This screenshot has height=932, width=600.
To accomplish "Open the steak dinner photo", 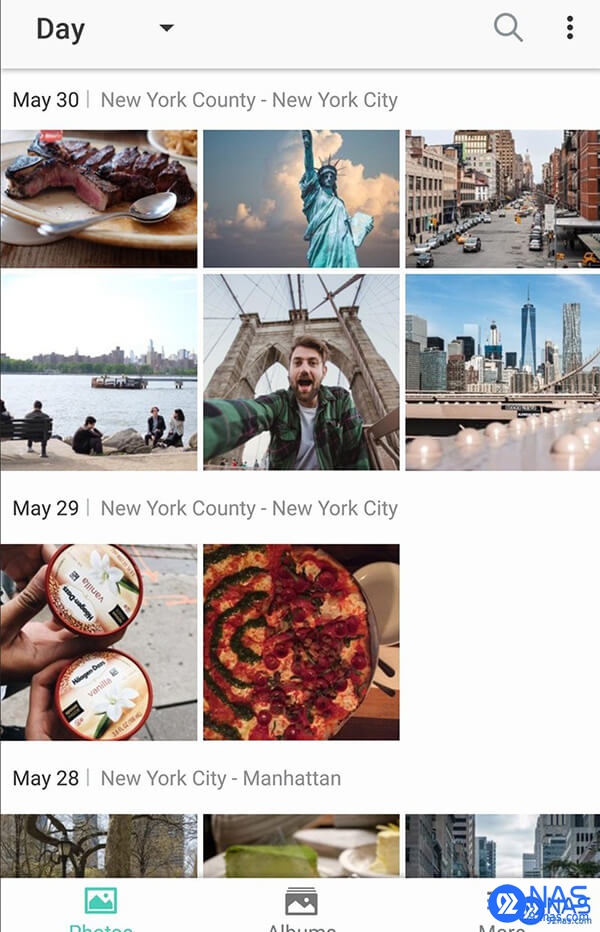I will (99, 199).
